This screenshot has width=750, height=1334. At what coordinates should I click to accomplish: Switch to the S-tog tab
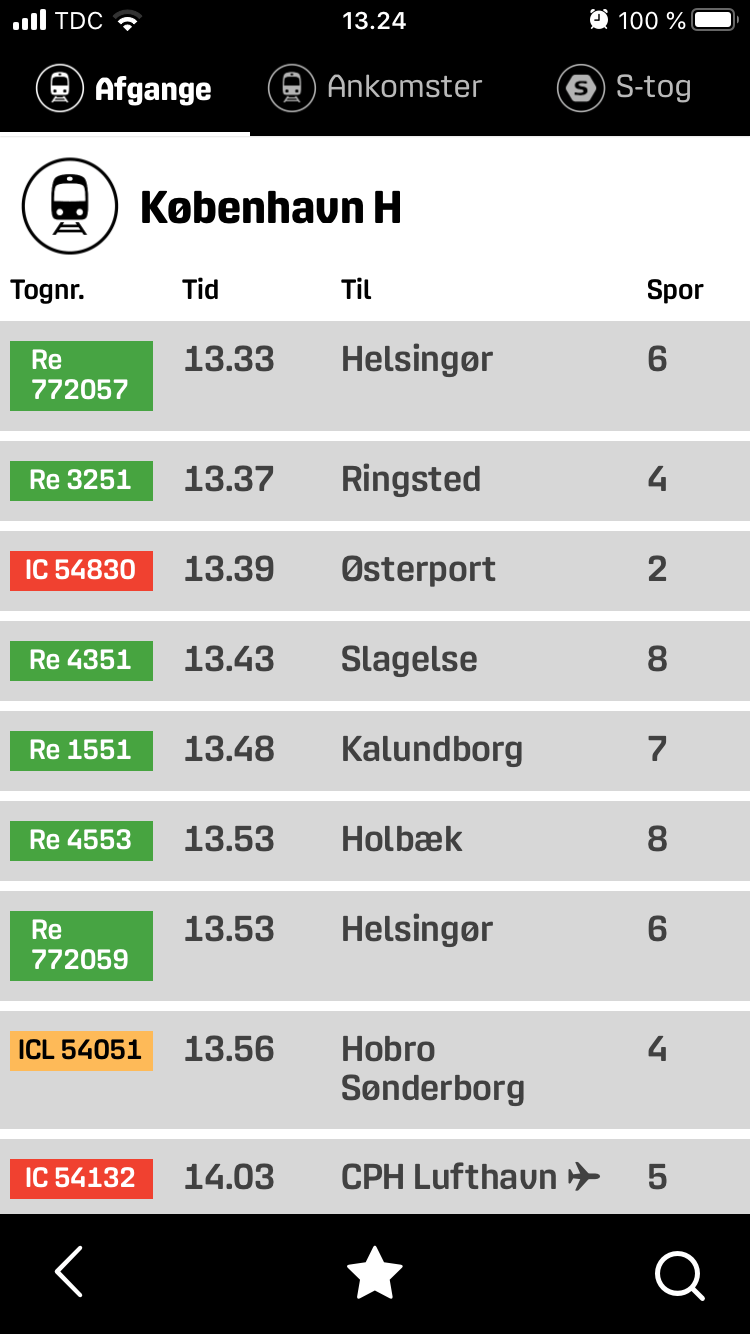[625, 88]
